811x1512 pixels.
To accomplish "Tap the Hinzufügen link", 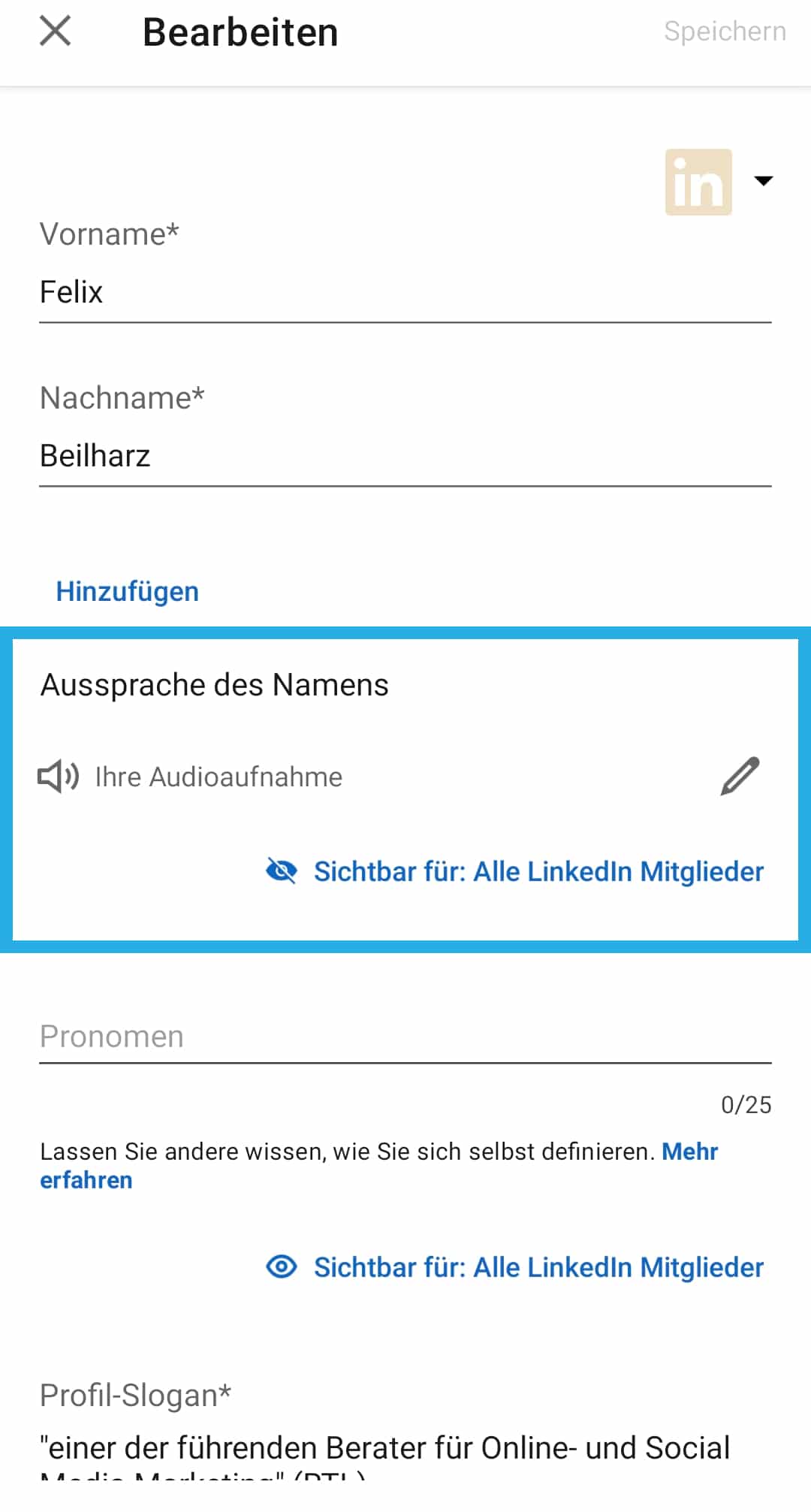I will point(128,591).
